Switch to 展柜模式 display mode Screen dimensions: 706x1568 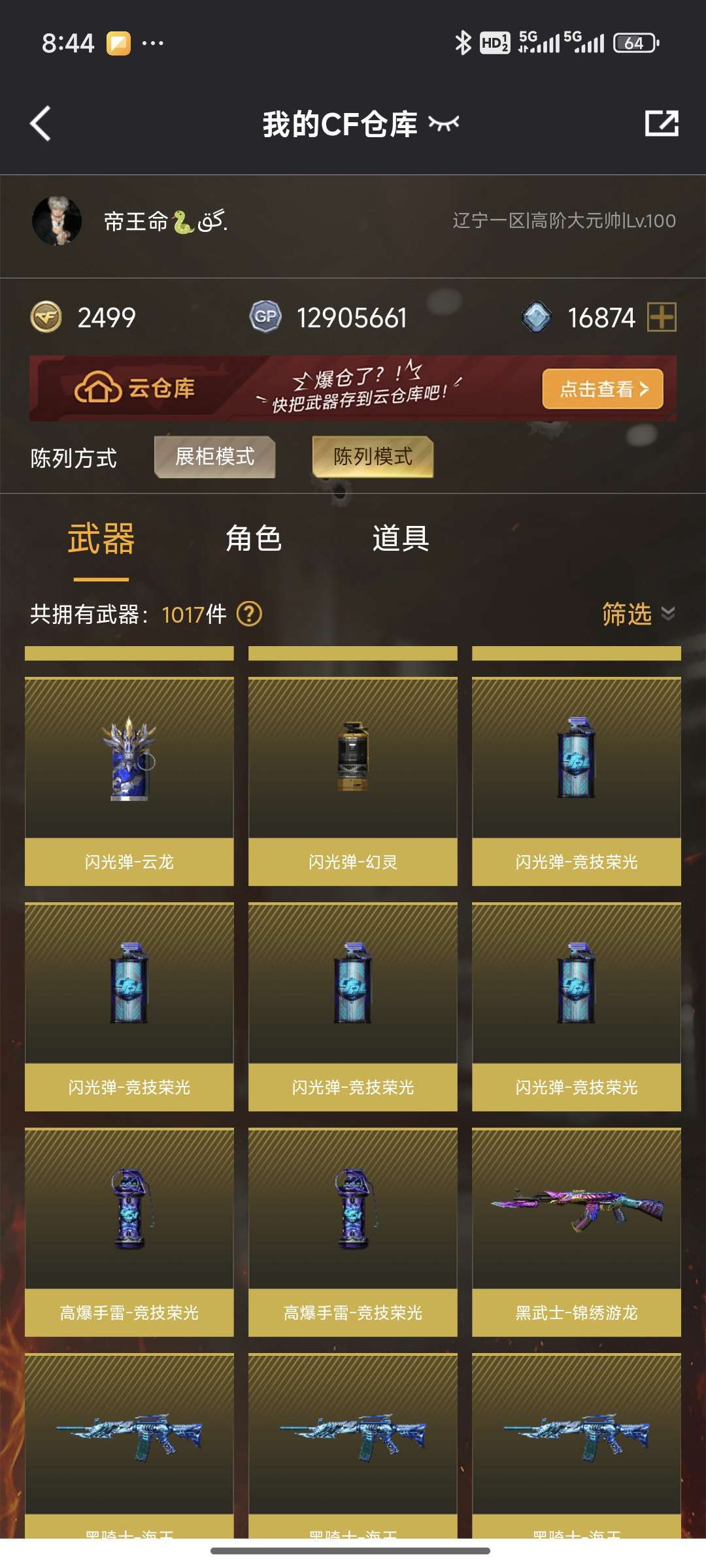click(214, 457)
